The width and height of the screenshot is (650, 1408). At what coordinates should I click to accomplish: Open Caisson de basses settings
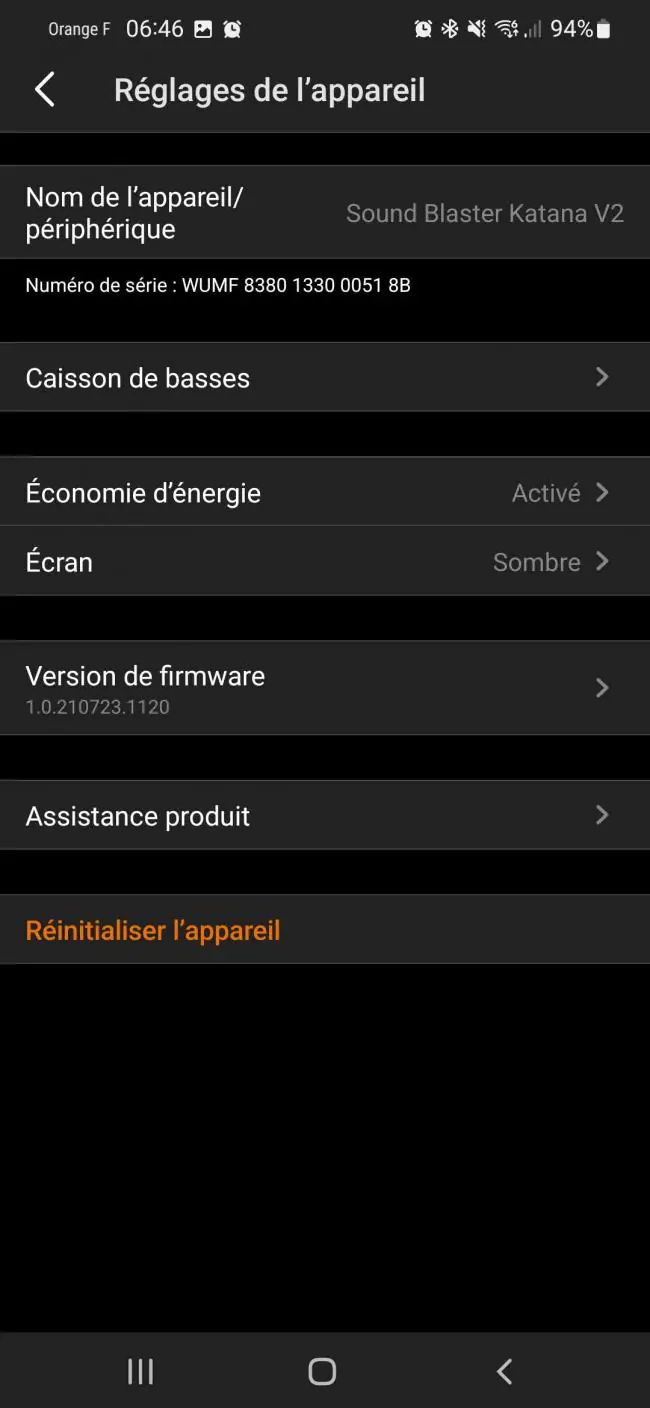[x=325, y=377]
